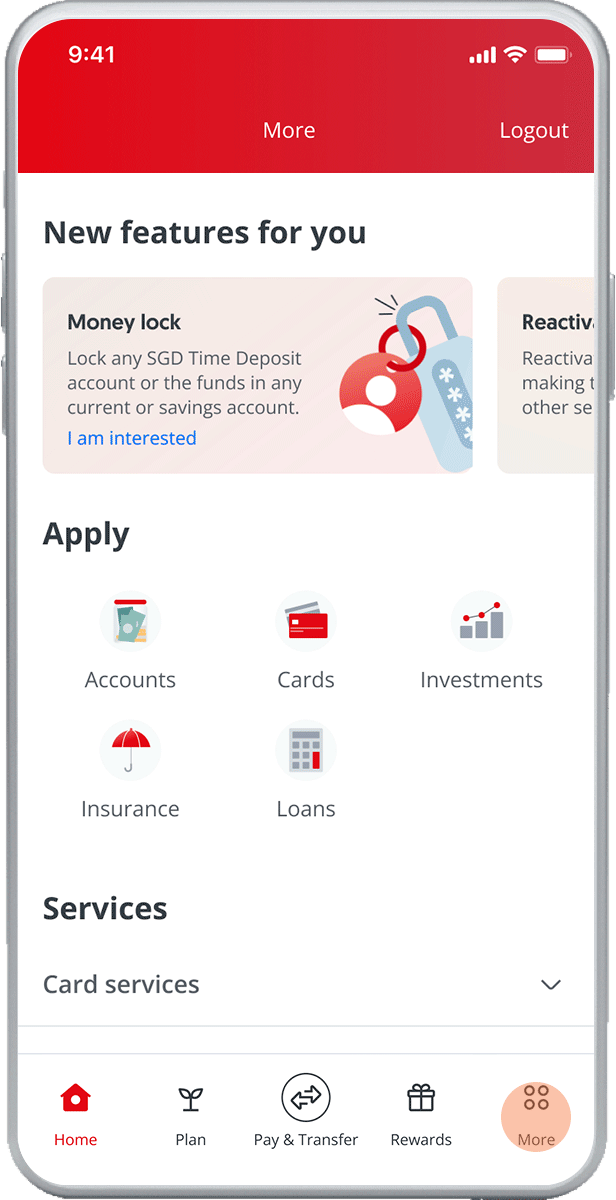Screen dimensions: 616x1200
Task: Select the Insurance option
Action: (130, 770)
